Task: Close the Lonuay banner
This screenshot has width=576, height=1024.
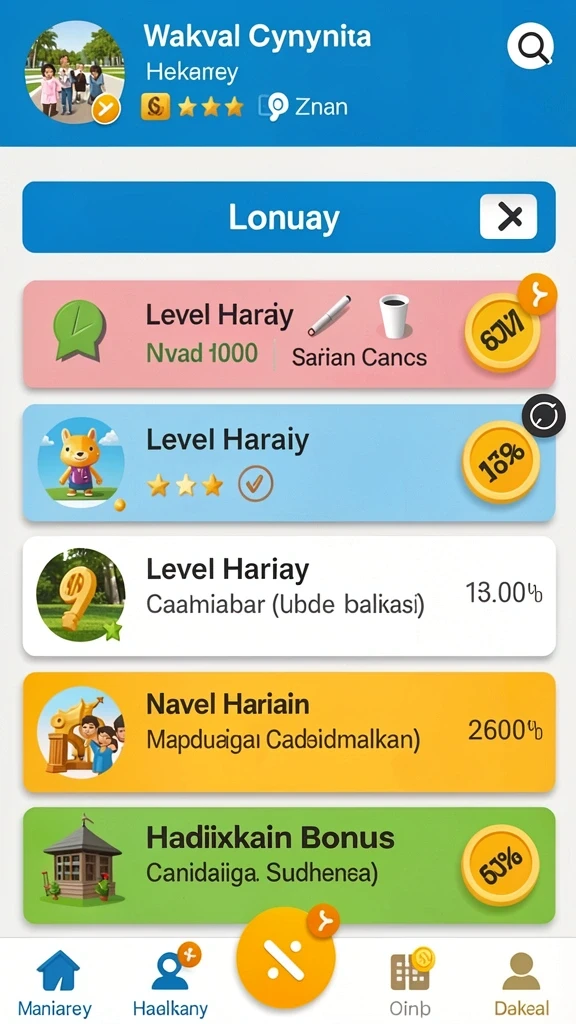Action: point(508,217)
